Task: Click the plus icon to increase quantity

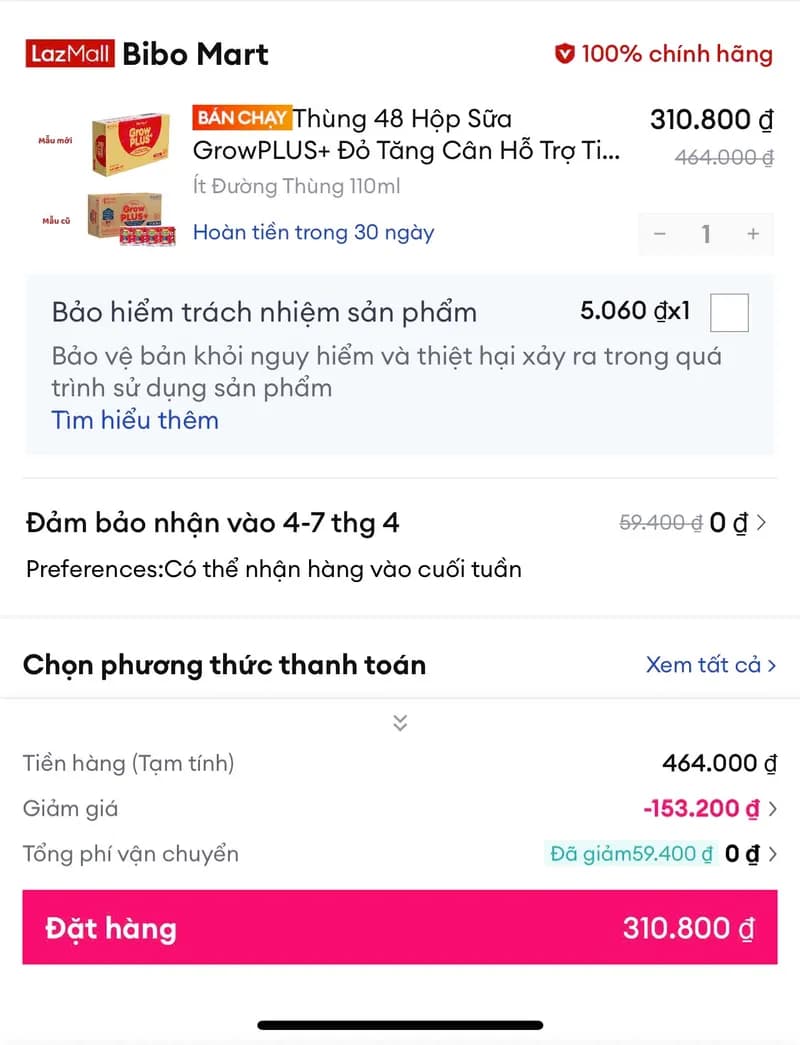Action: pyautogui.click(x=753, y=234)
